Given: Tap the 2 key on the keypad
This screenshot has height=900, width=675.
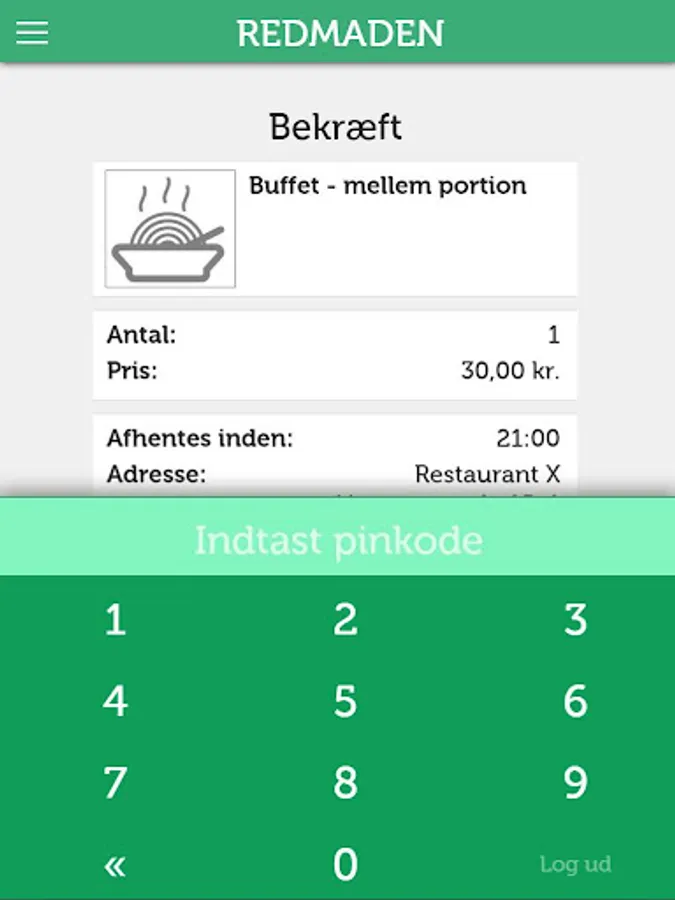Looking at the screenshot, I should point(345,620).
